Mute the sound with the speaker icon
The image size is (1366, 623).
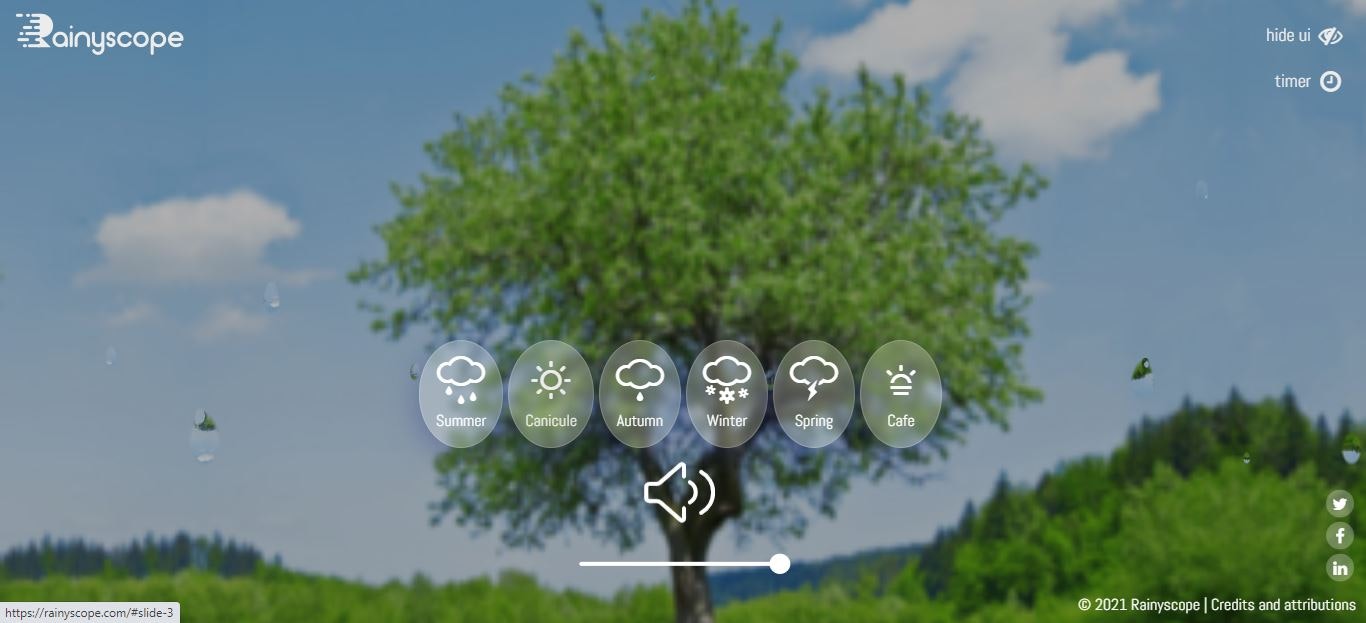pyautogui.click(x=679, y=492)
